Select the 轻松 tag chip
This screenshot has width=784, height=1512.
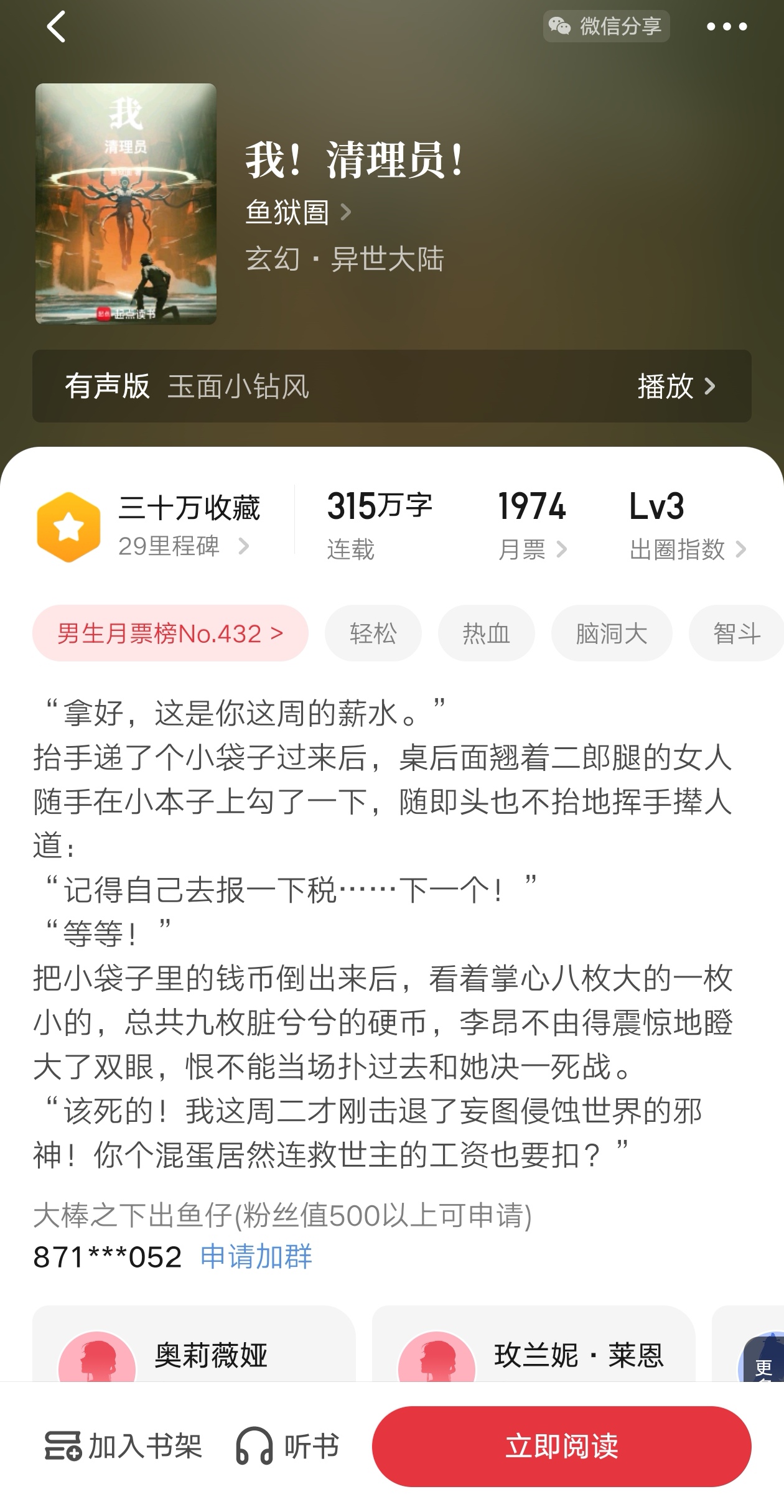coord(373,633)
